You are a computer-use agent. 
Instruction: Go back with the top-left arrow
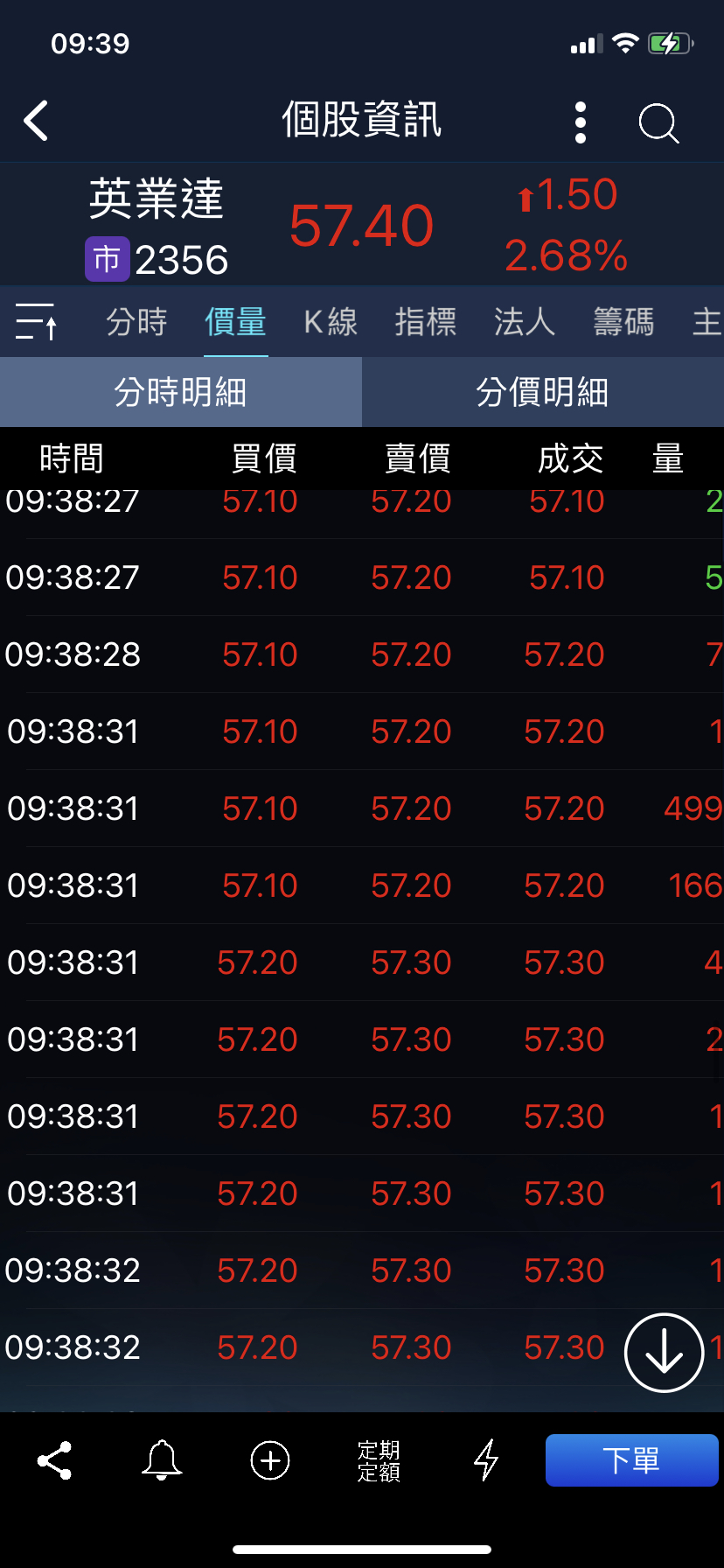(36, 121)
